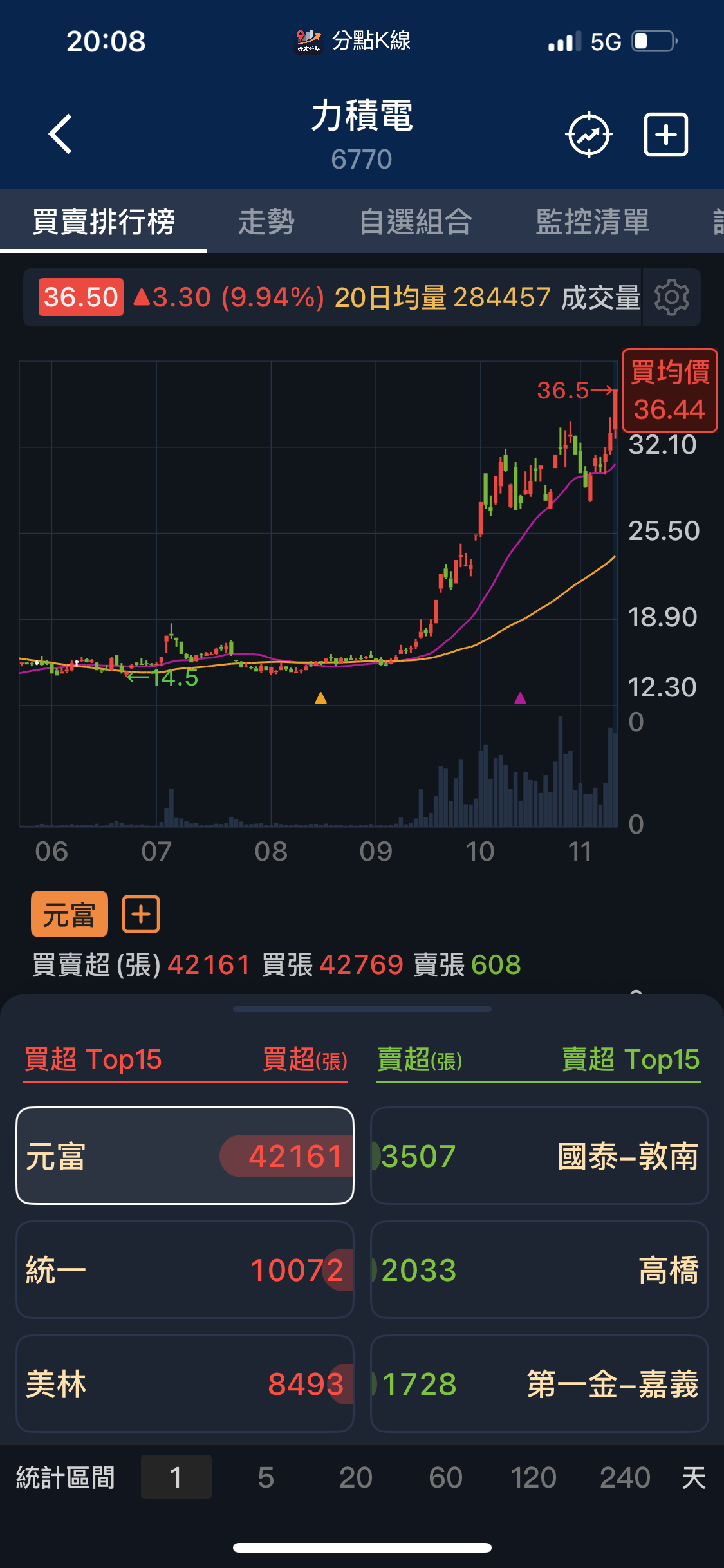The height and width of the screenshot is (1568, 724).
Task: Set the statistics interval to 5 days
Action: point(266,1477)
